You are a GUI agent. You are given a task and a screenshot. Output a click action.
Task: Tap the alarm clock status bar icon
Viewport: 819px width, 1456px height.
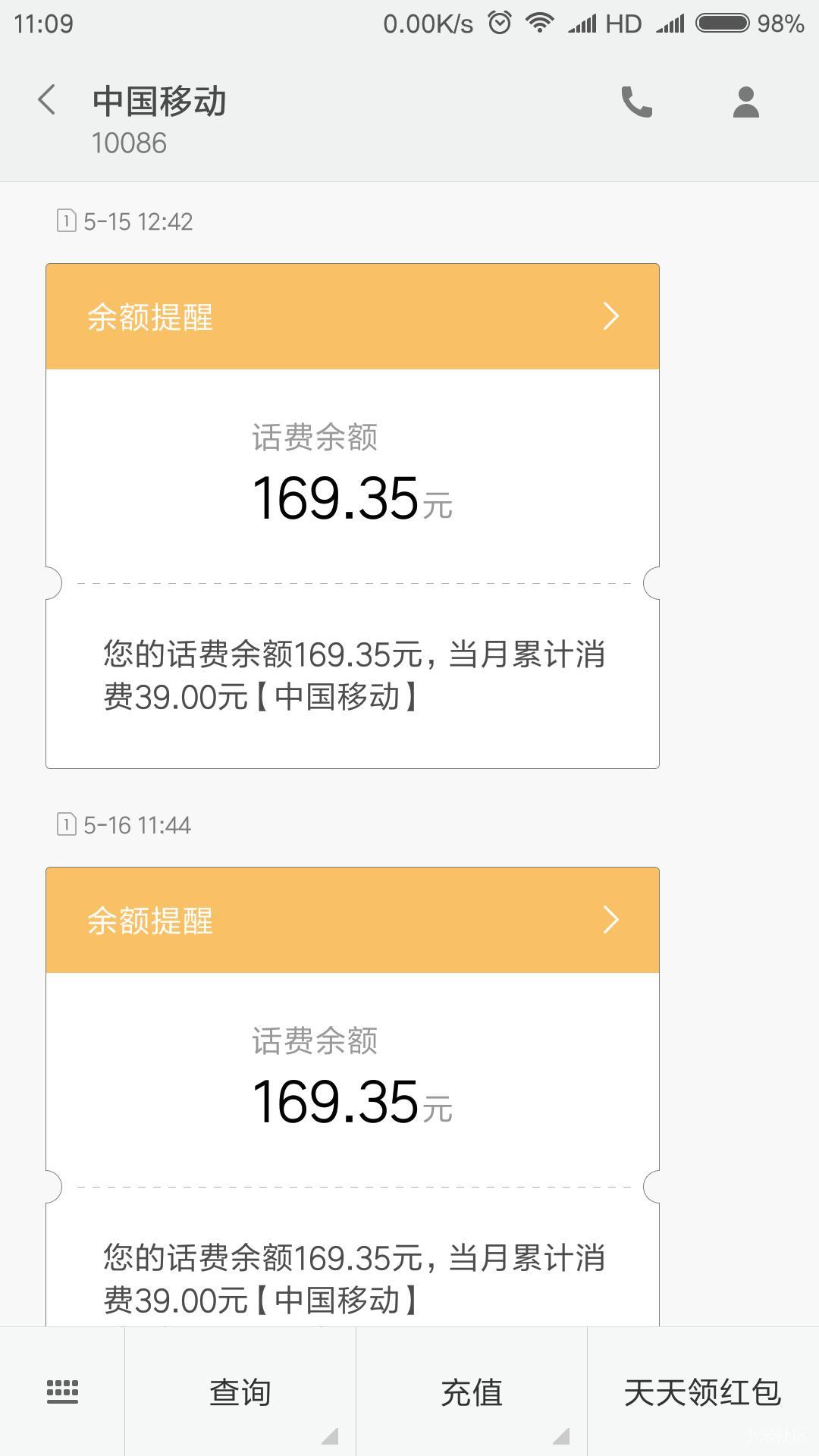[x=497, y=23]
